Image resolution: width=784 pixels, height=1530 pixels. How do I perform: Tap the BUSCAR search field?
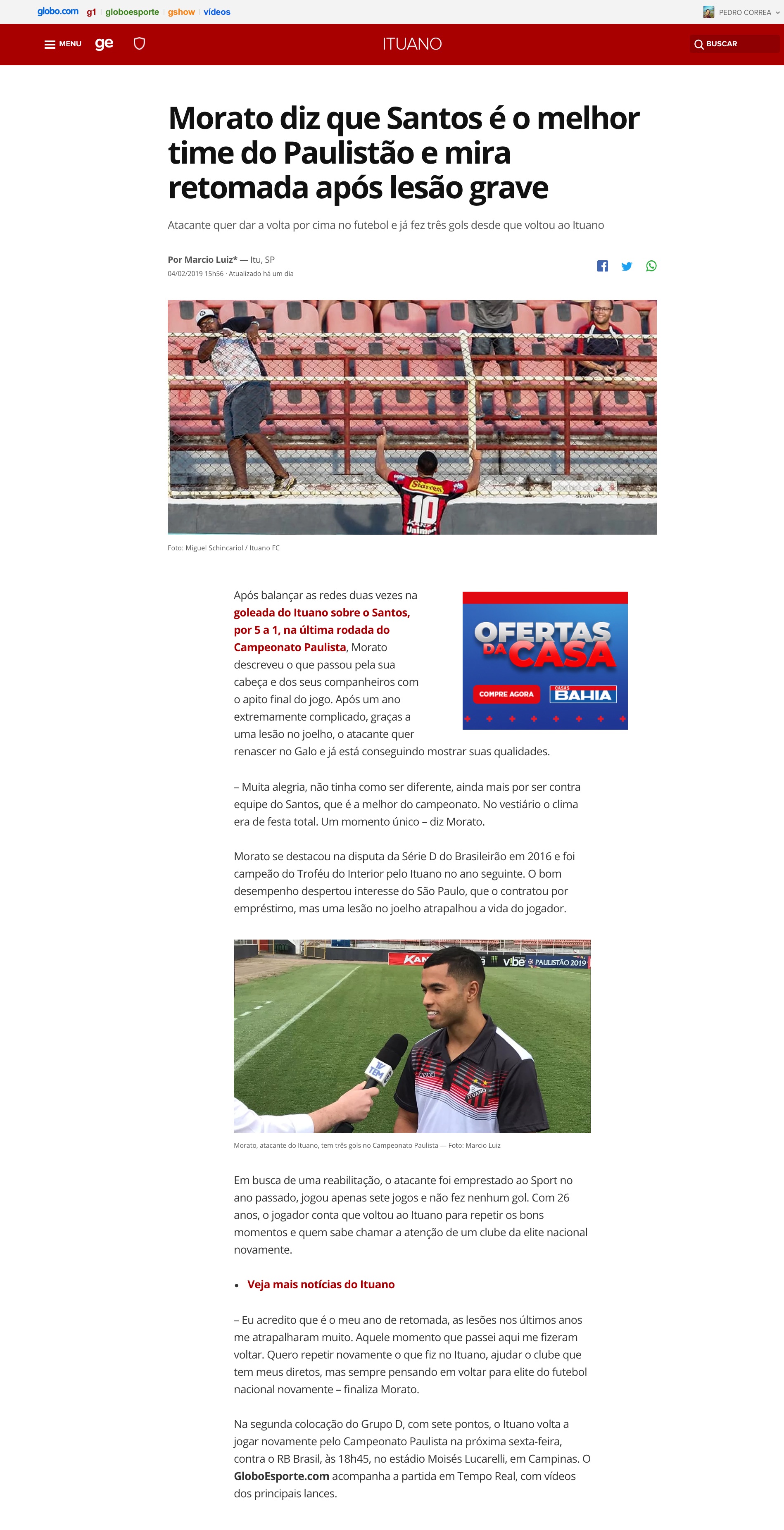point(734,44)
